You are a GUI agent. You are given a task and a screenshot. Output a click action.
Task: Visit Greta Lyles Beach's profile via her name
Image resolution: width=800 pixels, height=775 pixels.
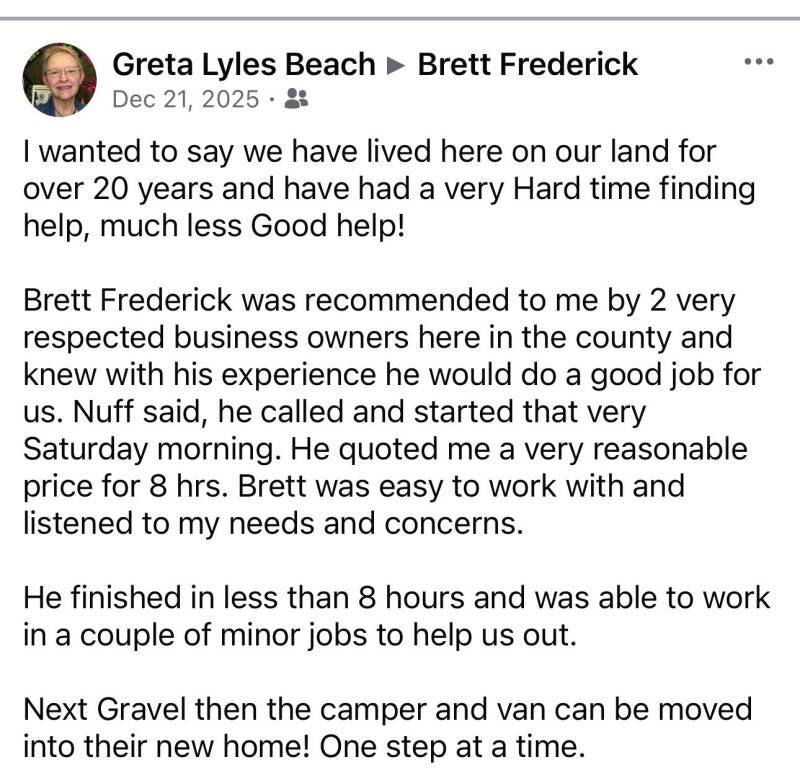point(243,65)
